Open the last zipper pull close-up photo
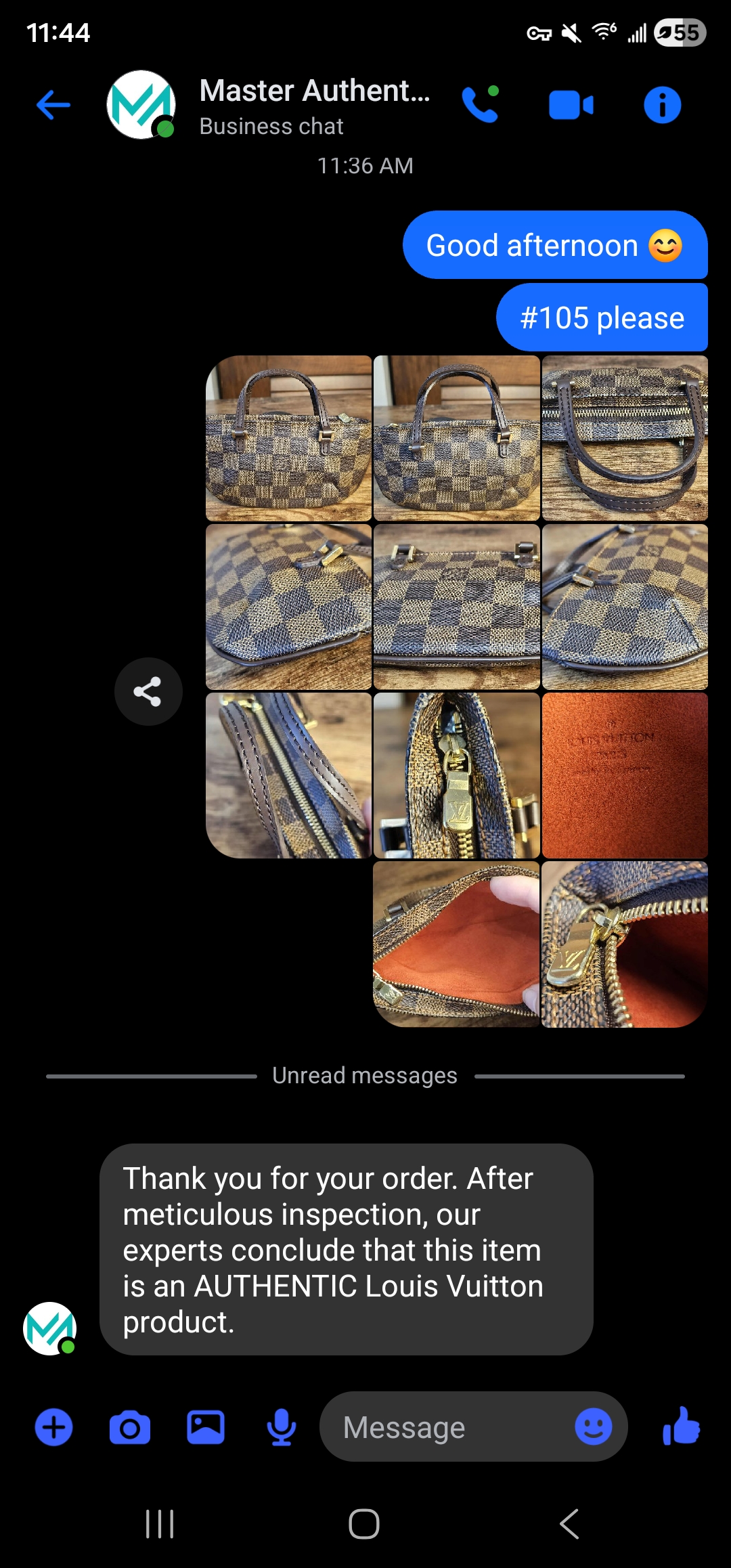The height and width of the screenshot is (1568, 731). point(625,944)
